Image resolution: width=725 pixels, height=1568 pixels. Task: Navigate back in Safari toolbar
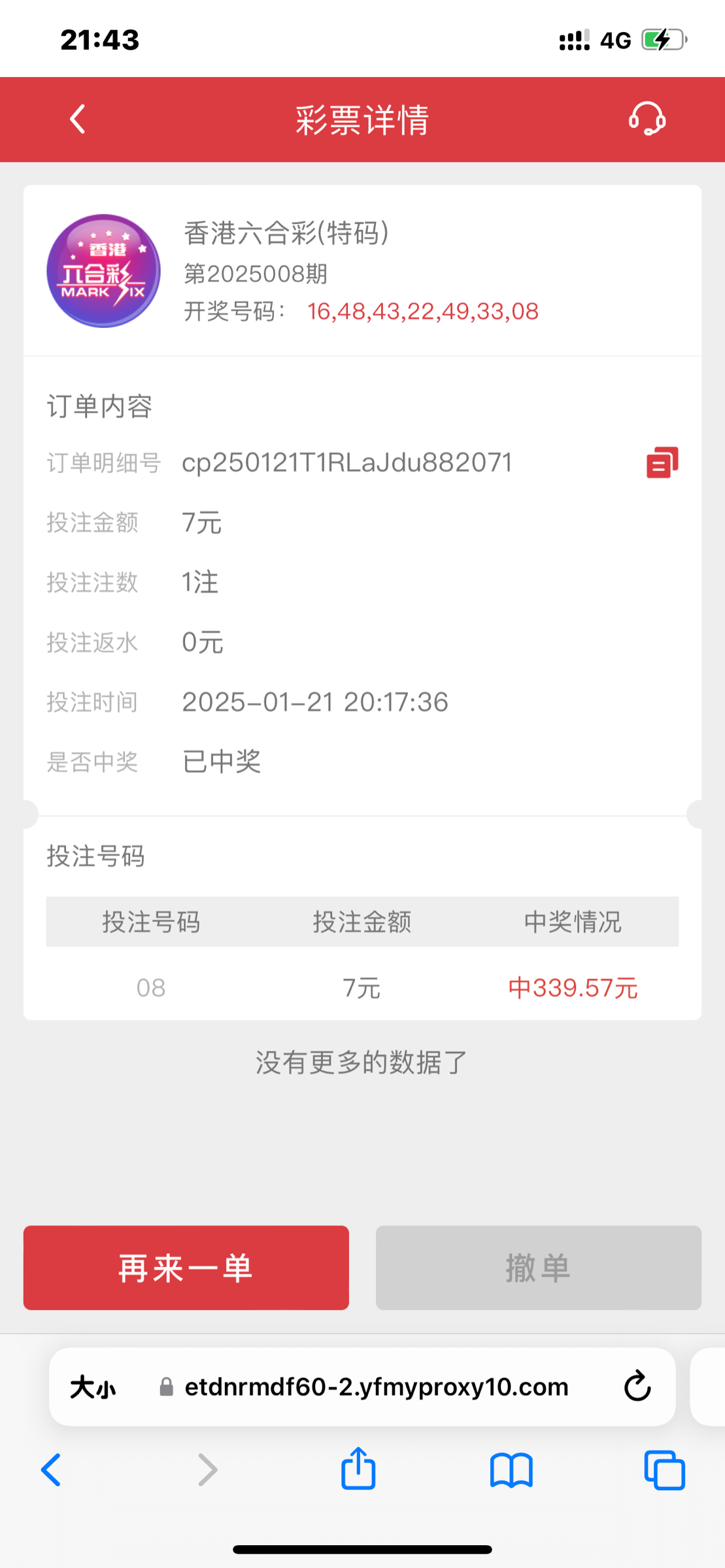[x=51, y=1470]
